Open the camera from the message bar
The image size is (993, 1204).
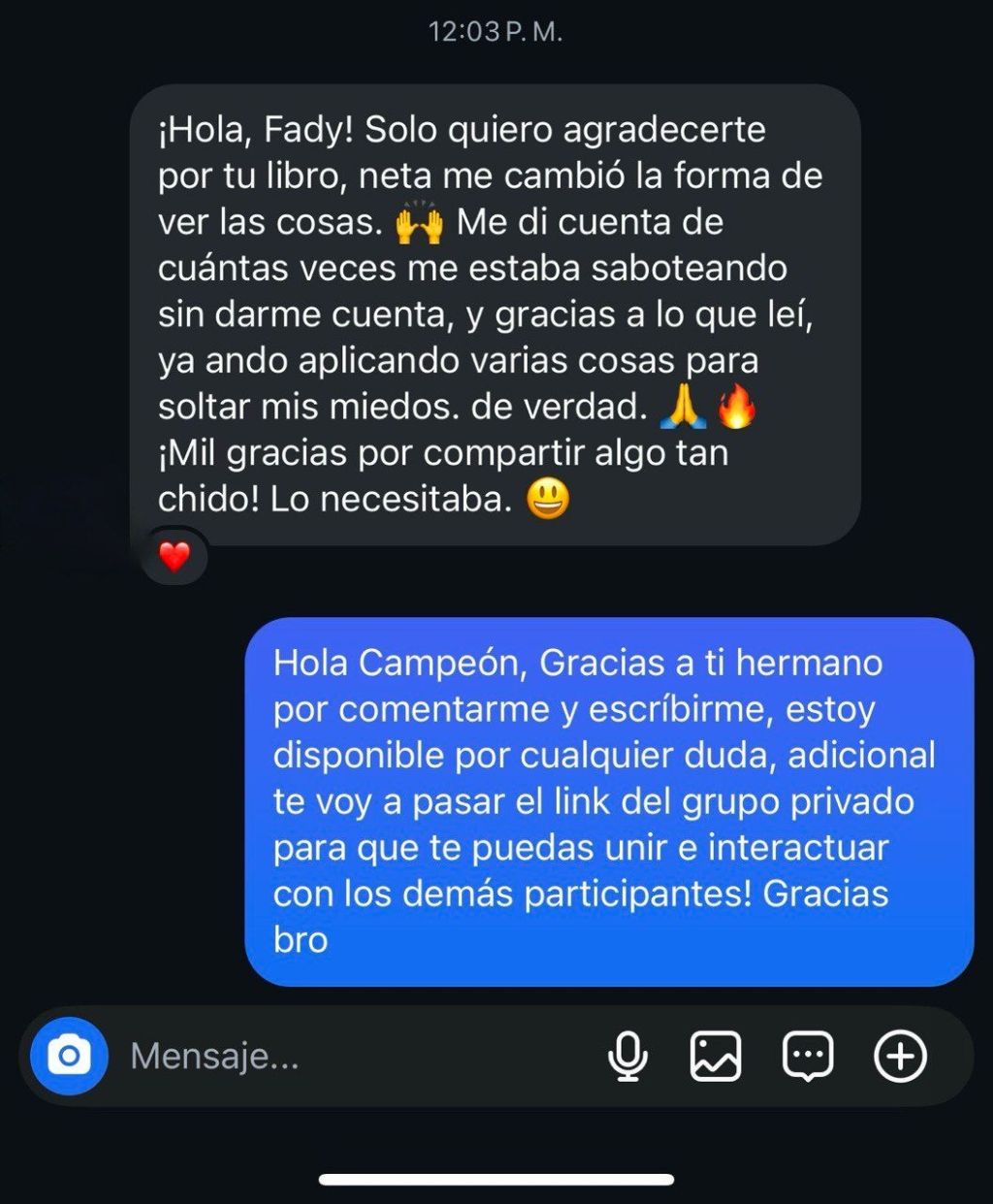(68, 1056)
